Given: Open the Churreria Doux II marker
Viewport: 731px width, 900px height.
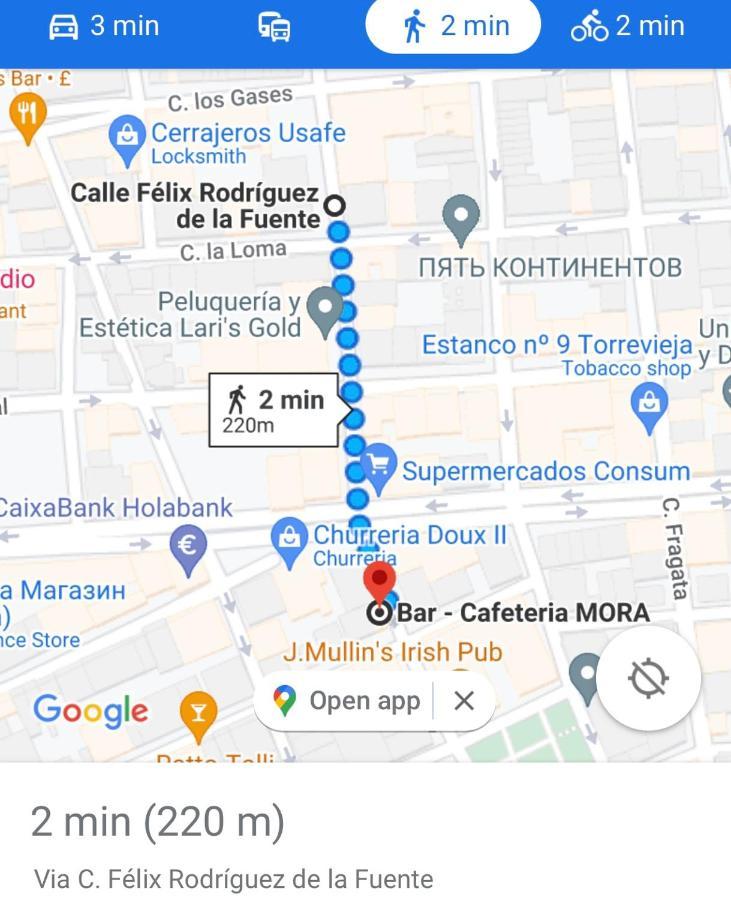Looking at the screenshot, I should (x=289, y=538).
